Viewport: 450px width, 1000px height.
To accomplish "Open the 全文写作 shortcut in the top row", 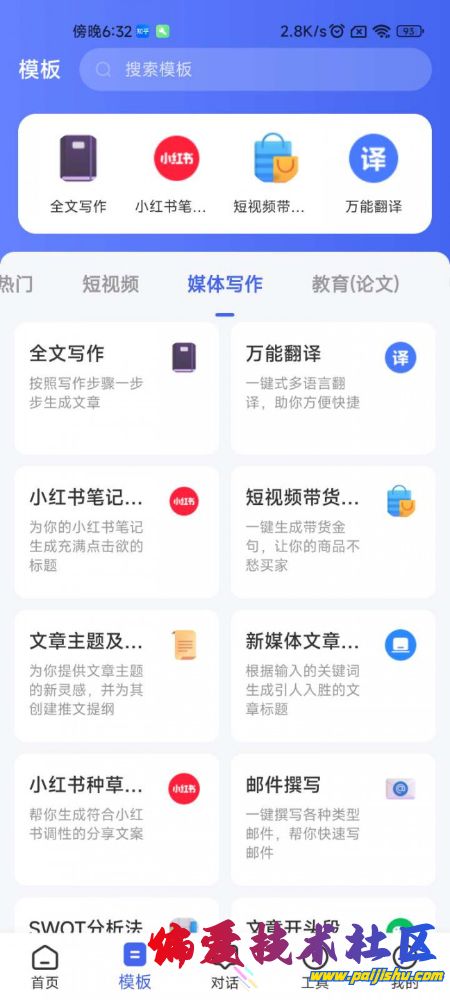I will (78, 174).
